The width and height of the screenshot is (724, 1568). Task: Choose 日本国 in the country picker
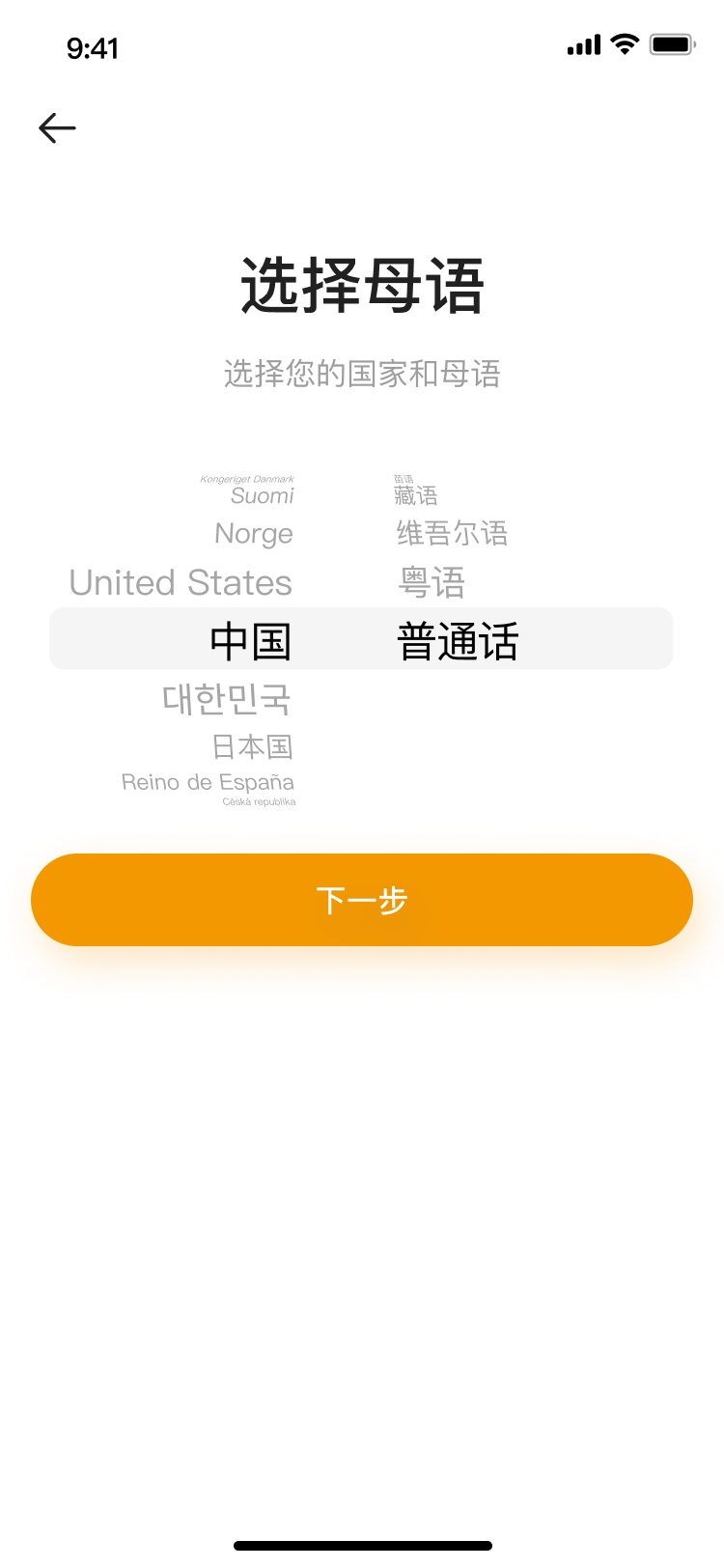pos(252,746)
